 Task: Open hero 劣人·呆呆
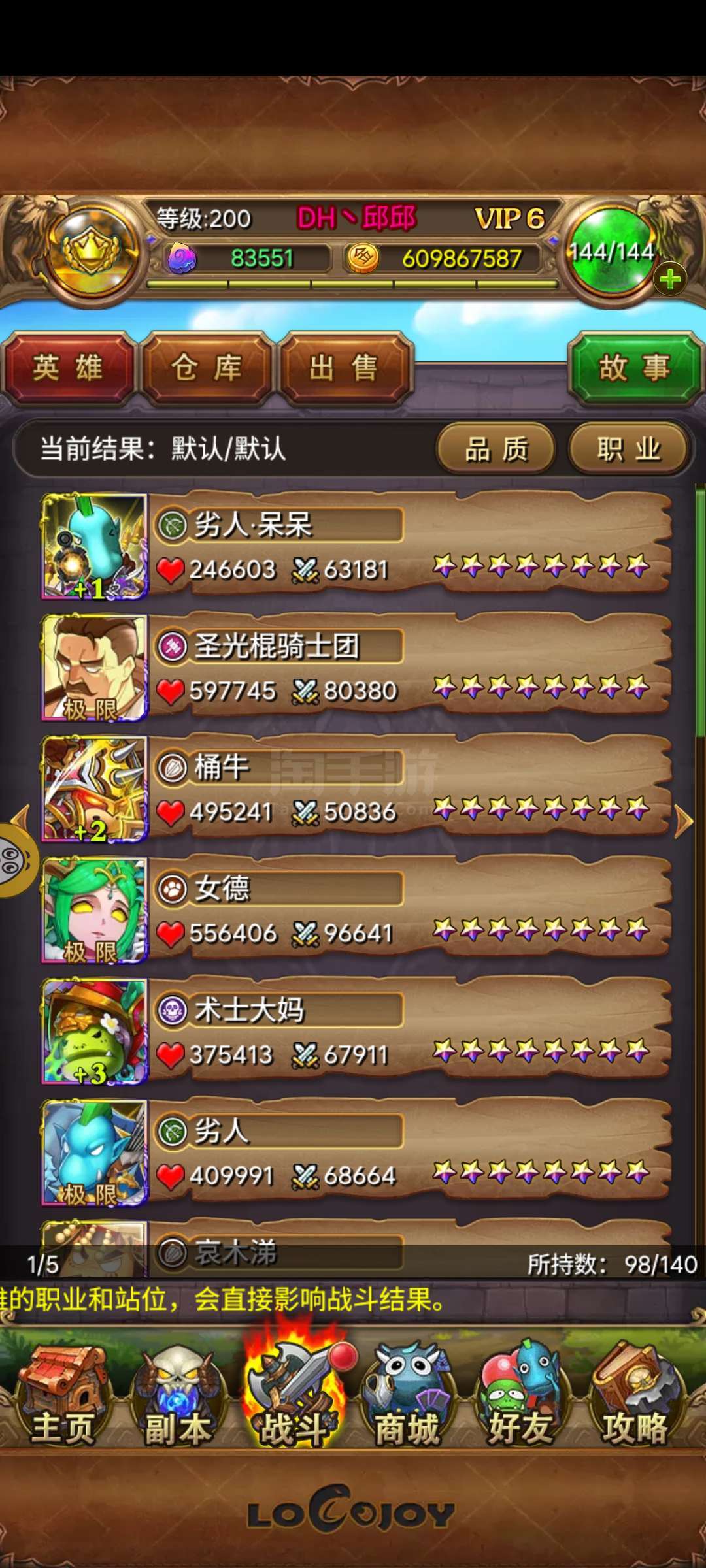tap(356, 546)
